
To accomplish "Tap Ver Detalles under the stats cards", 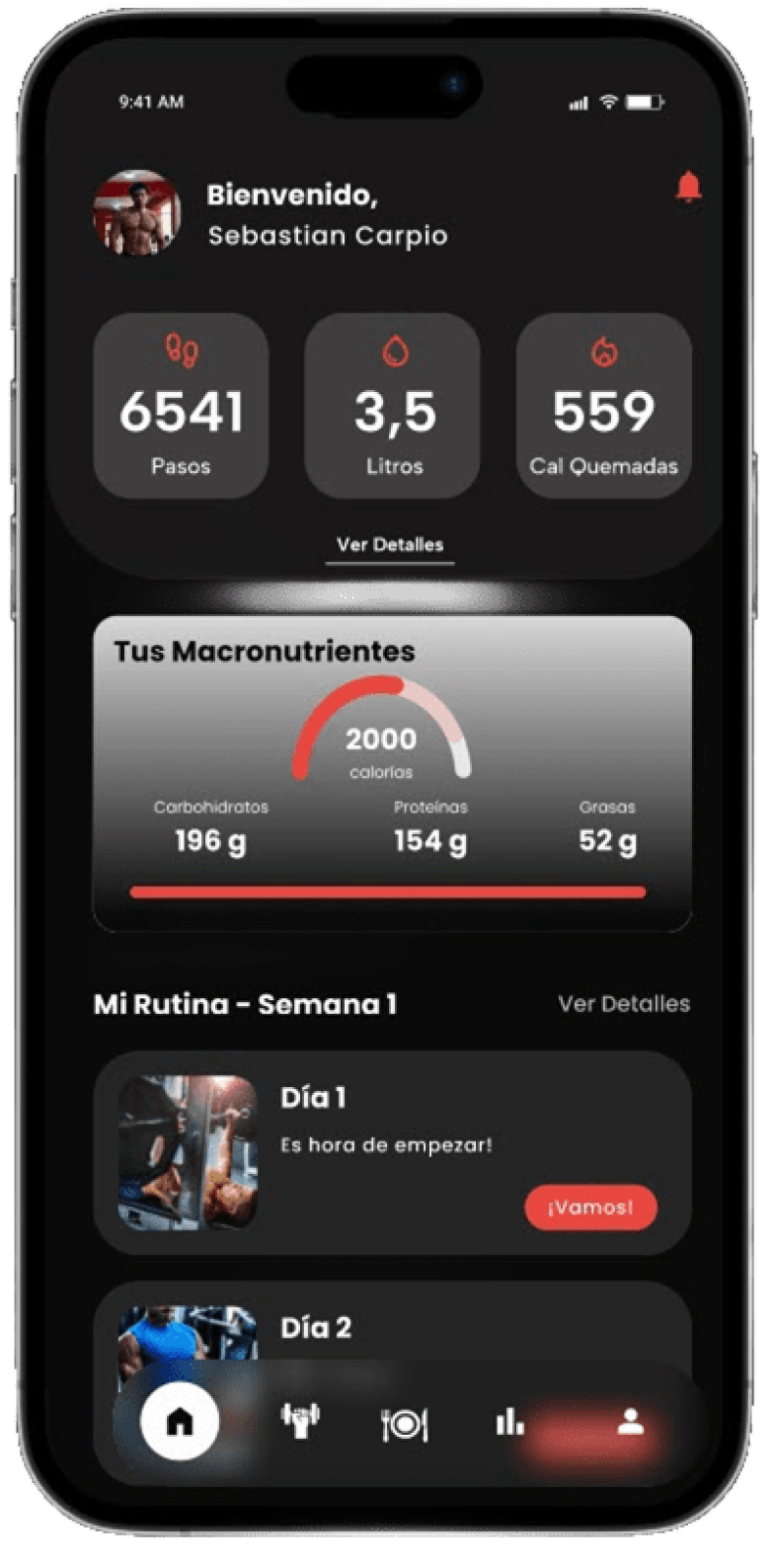I will point(390,545).
